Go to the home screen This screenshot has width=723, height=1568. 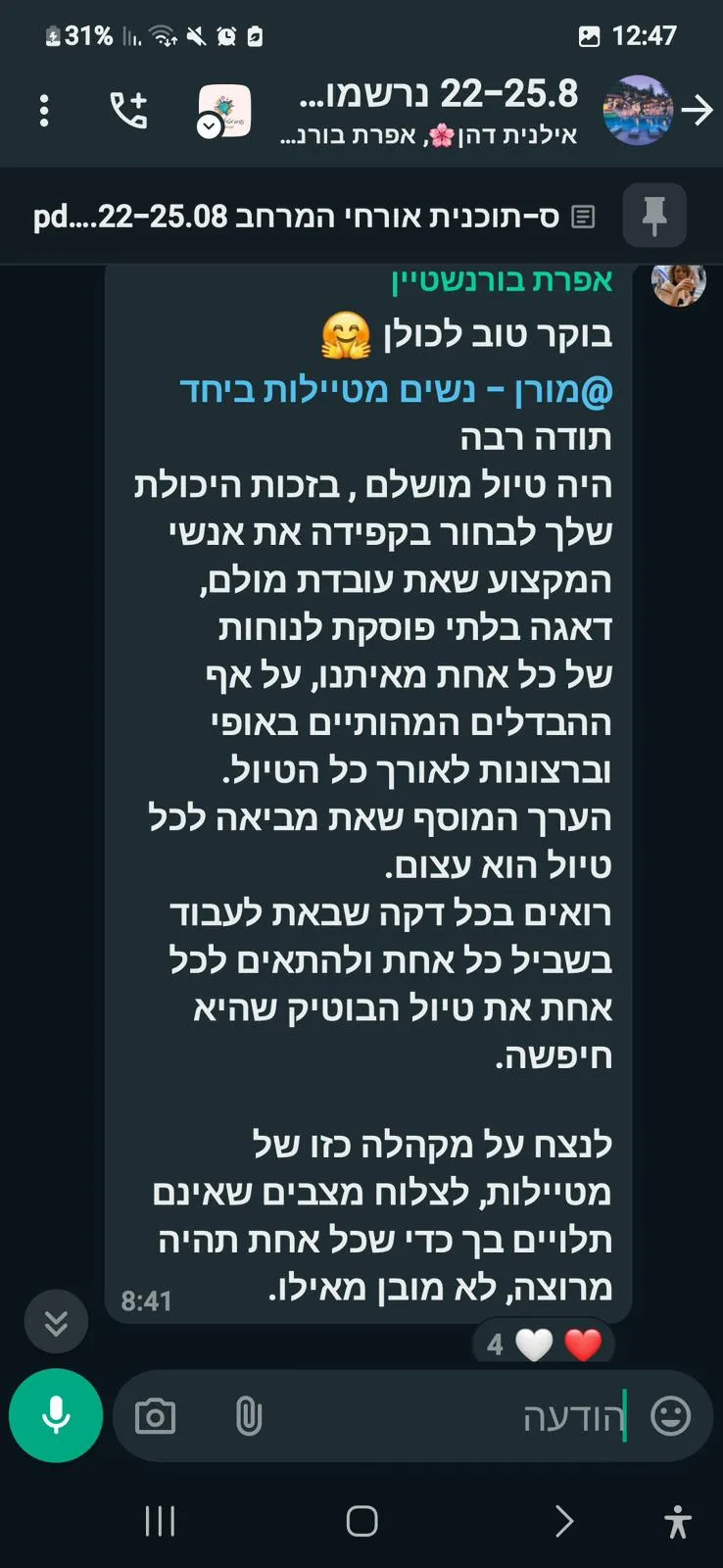tap(361, 1521)
